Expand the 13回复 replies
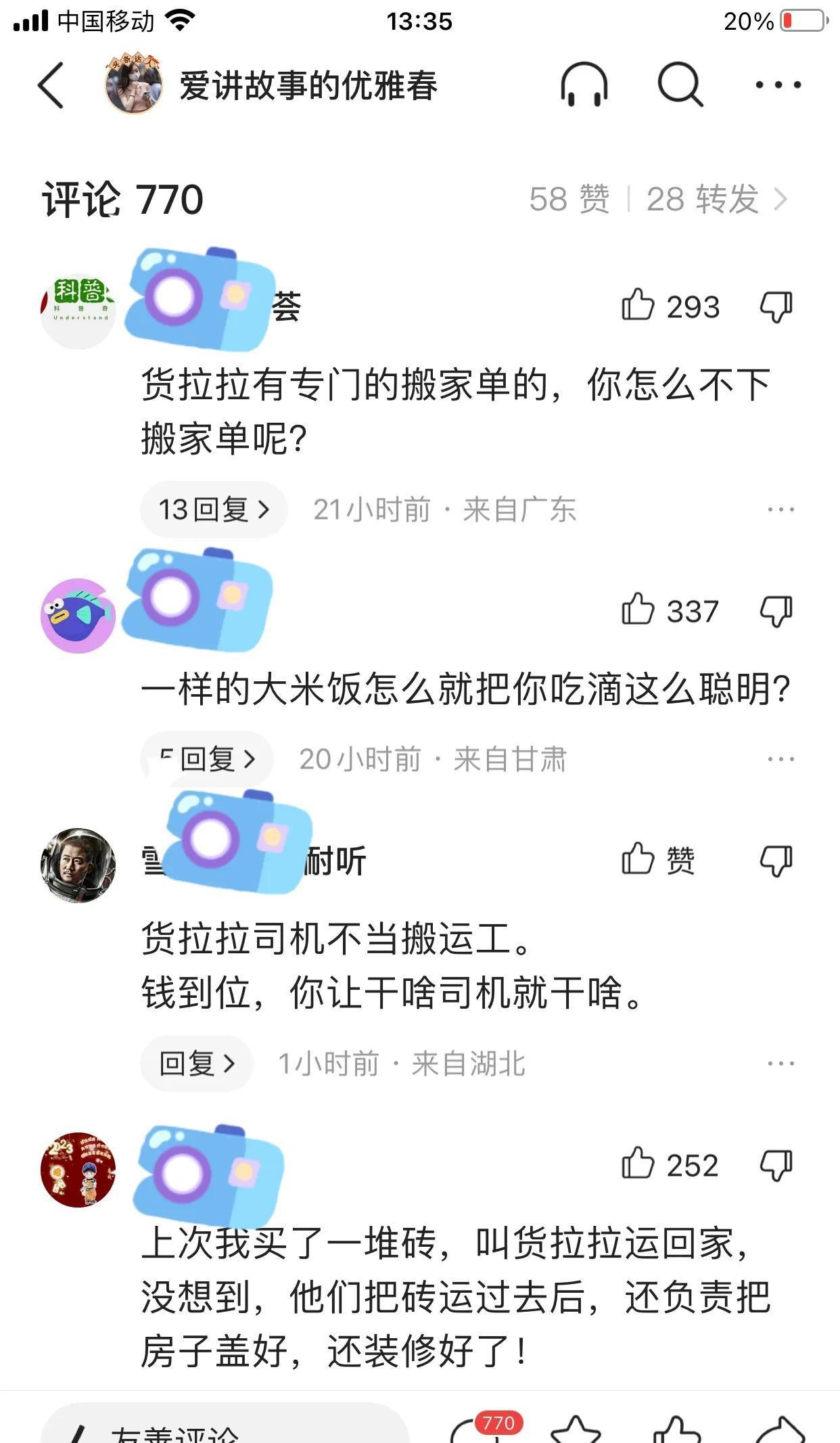 [214, 509]
